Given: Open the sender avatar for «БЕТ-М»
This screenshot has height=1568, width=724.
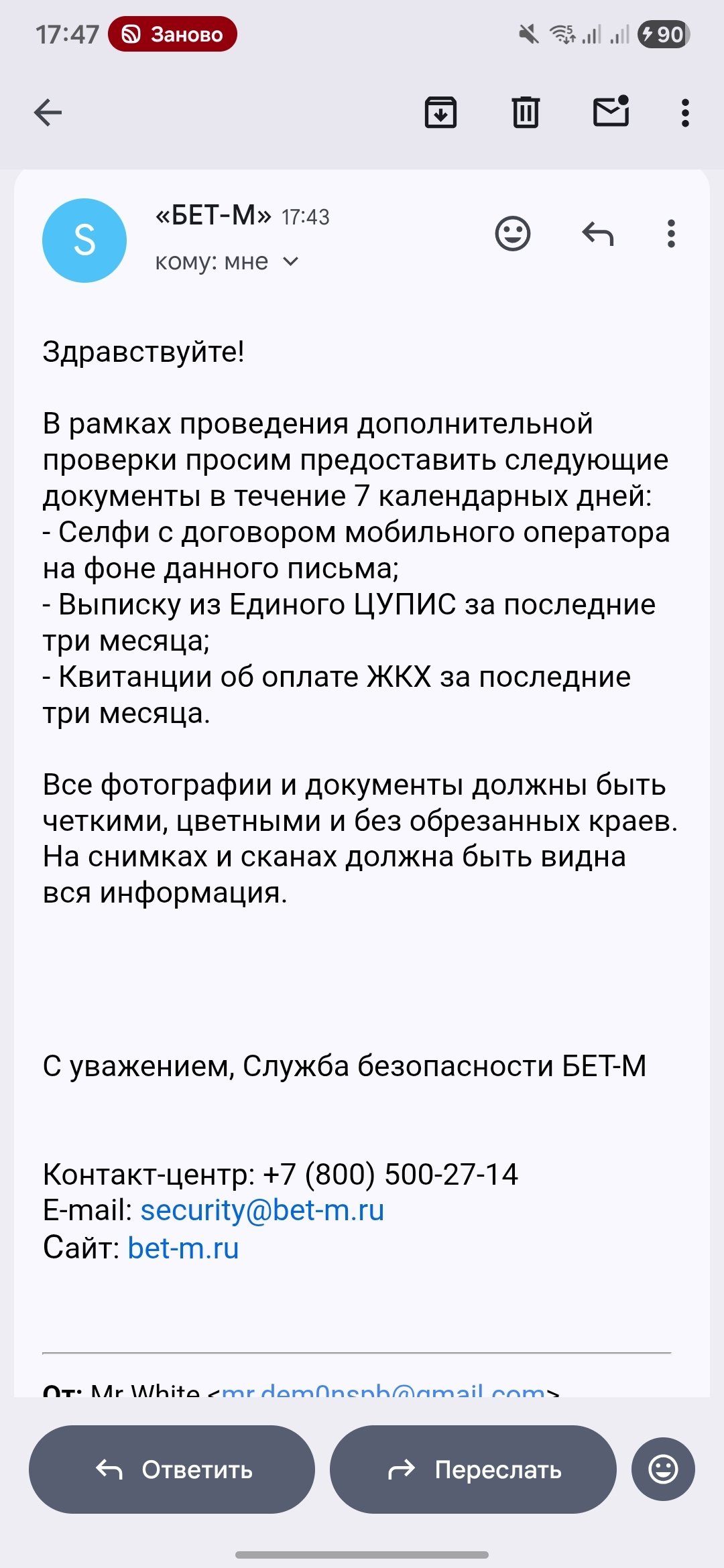Looking at the screenshot, I should pos(84,241).
